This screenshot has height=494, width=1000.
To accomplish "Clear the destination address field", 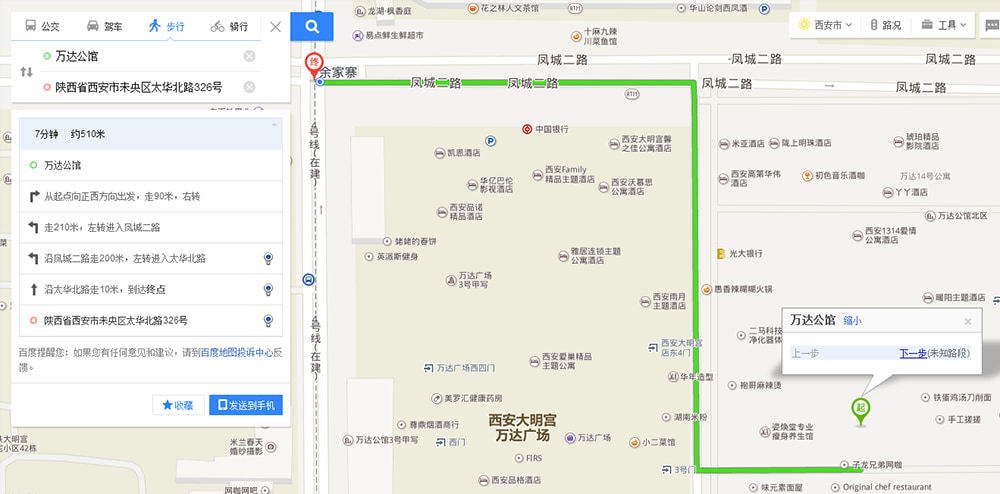I will pos(249,88).
